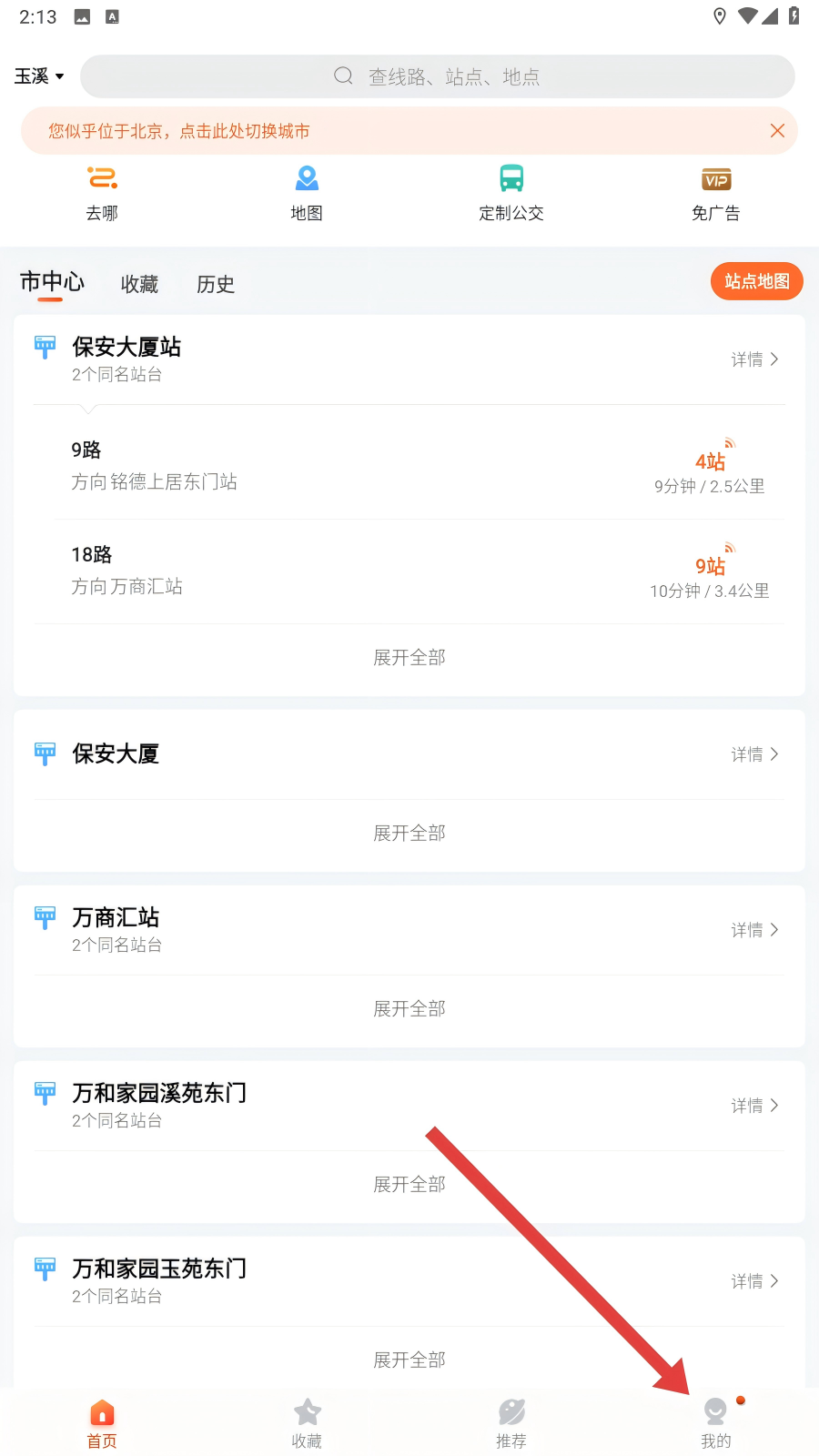Switch to the 我的 profile tab
819x1456 pixels.
click(716, 1423)
